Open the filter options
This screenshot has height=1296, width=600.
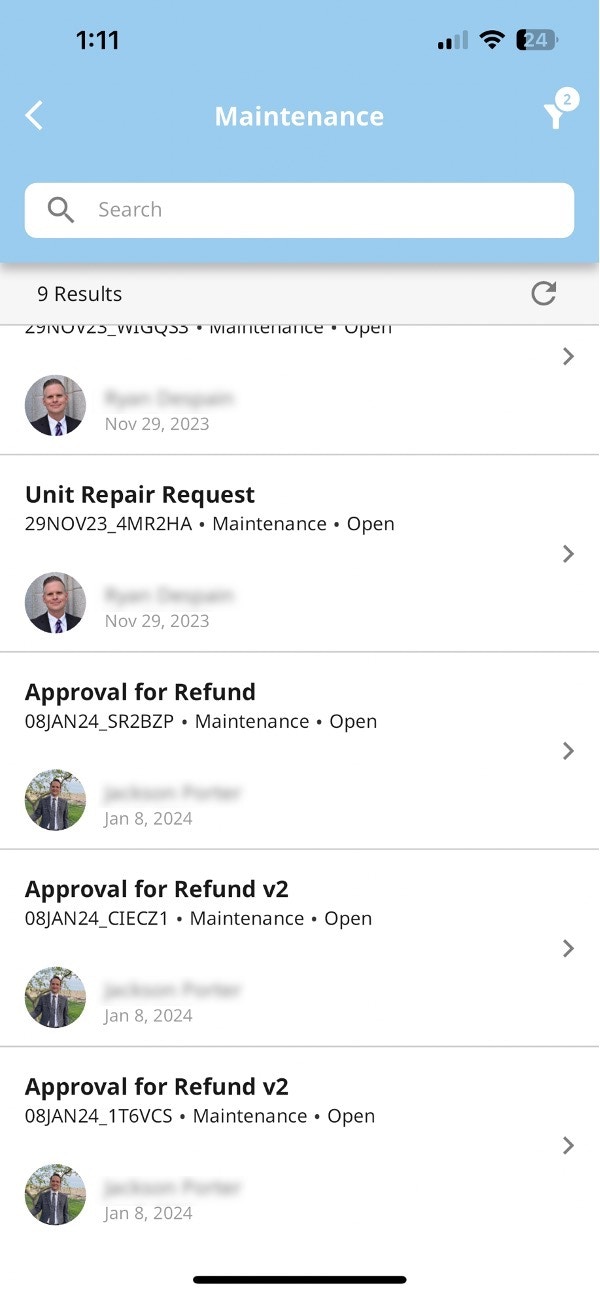click(x=556, y=116)
